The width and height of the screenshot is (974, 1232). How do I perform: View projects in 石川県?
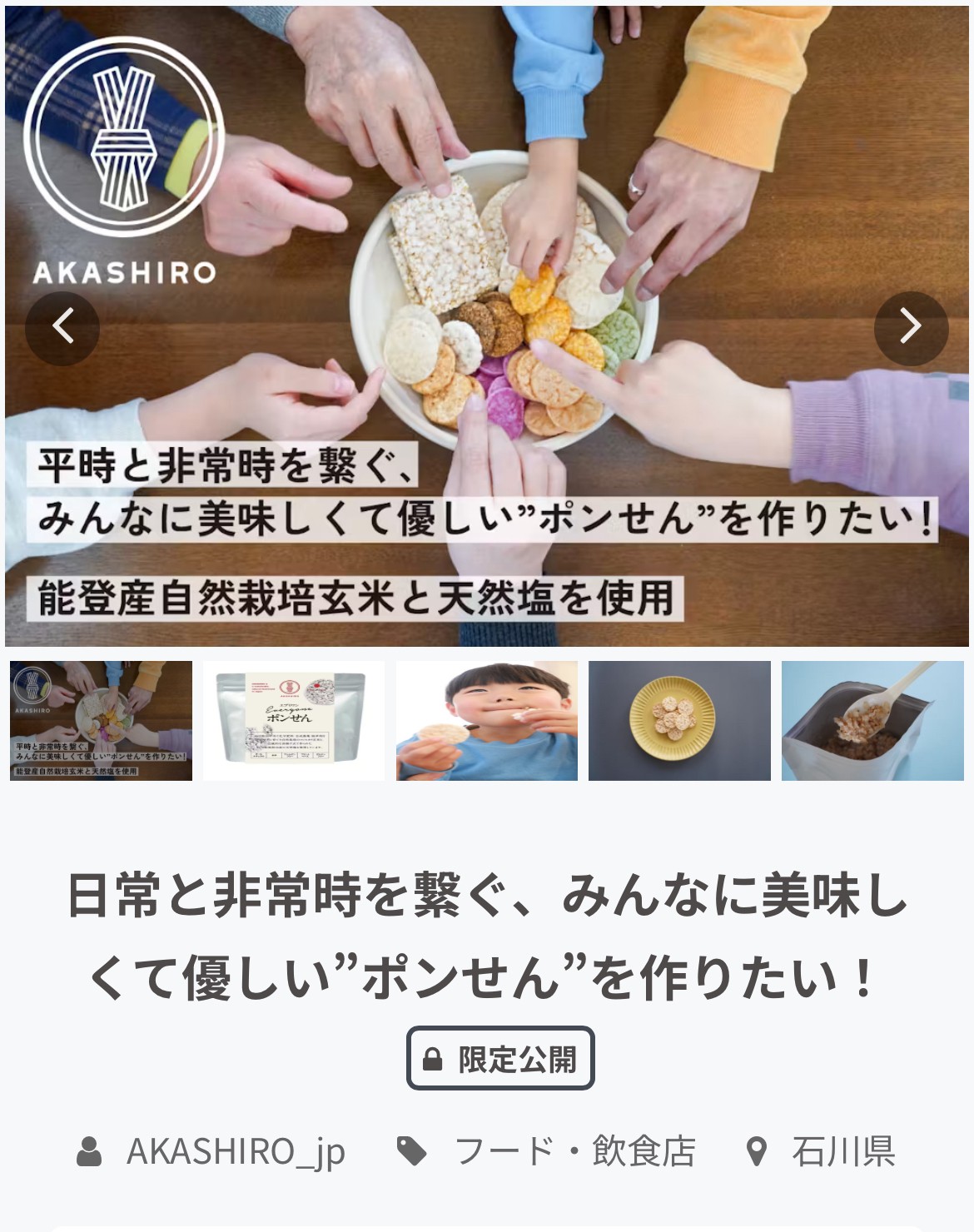842,1152
